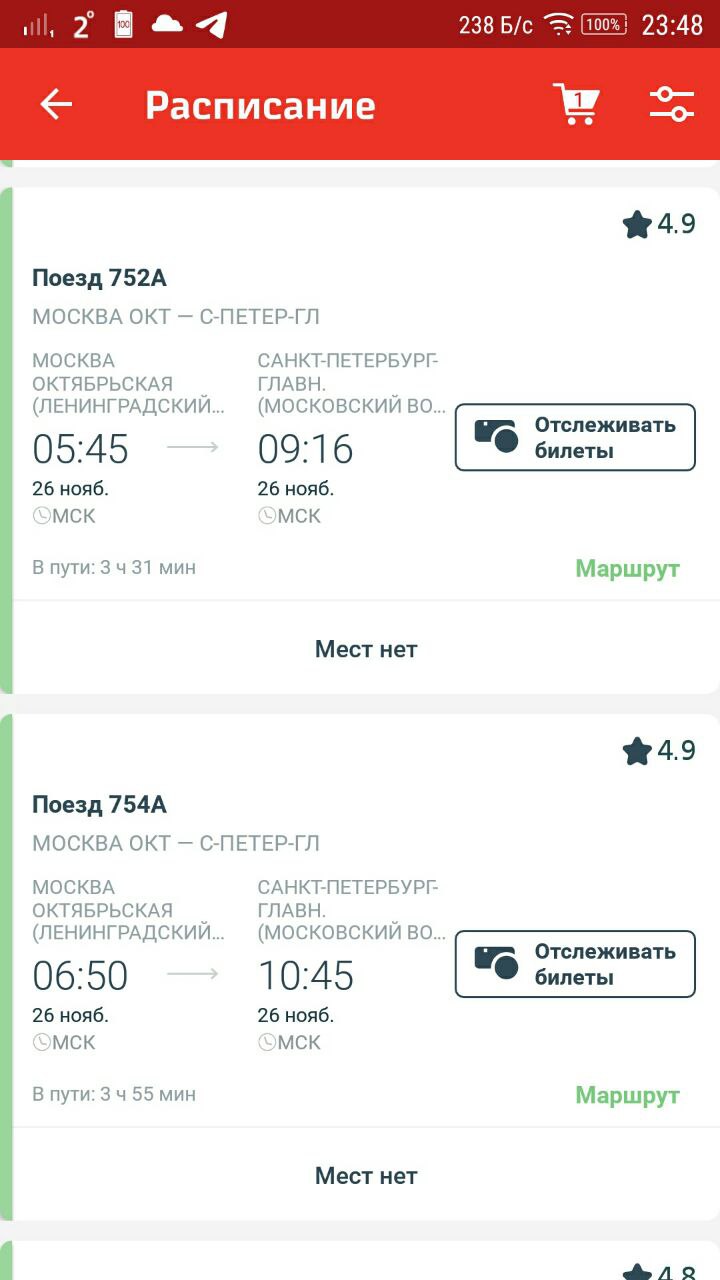View the route of train 752А
Screen dimensions: 720x1280
click(x=627, y=569)
